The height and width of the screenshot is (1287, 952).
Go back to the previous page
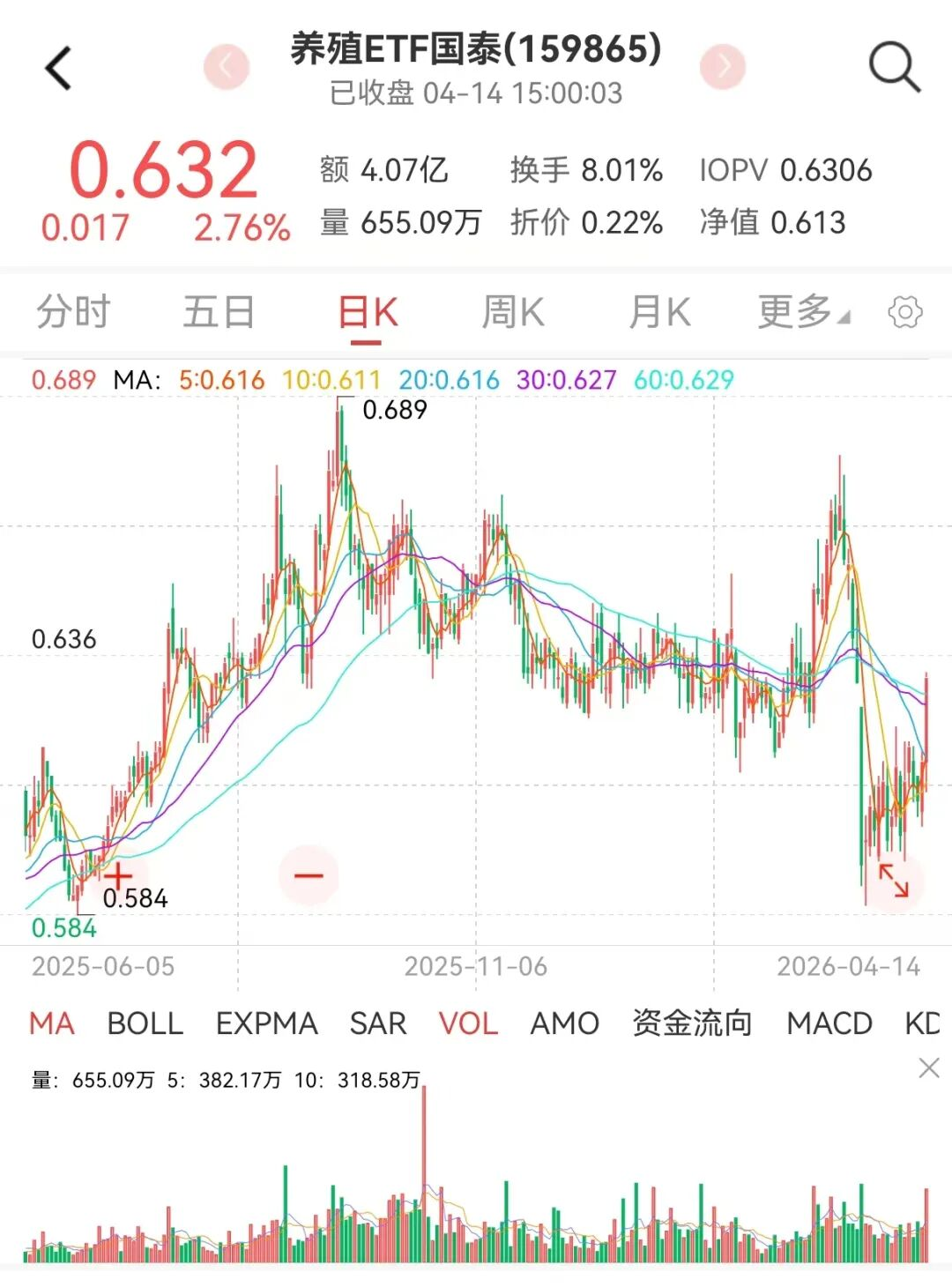pyautogui.click(x=58, y=69)
